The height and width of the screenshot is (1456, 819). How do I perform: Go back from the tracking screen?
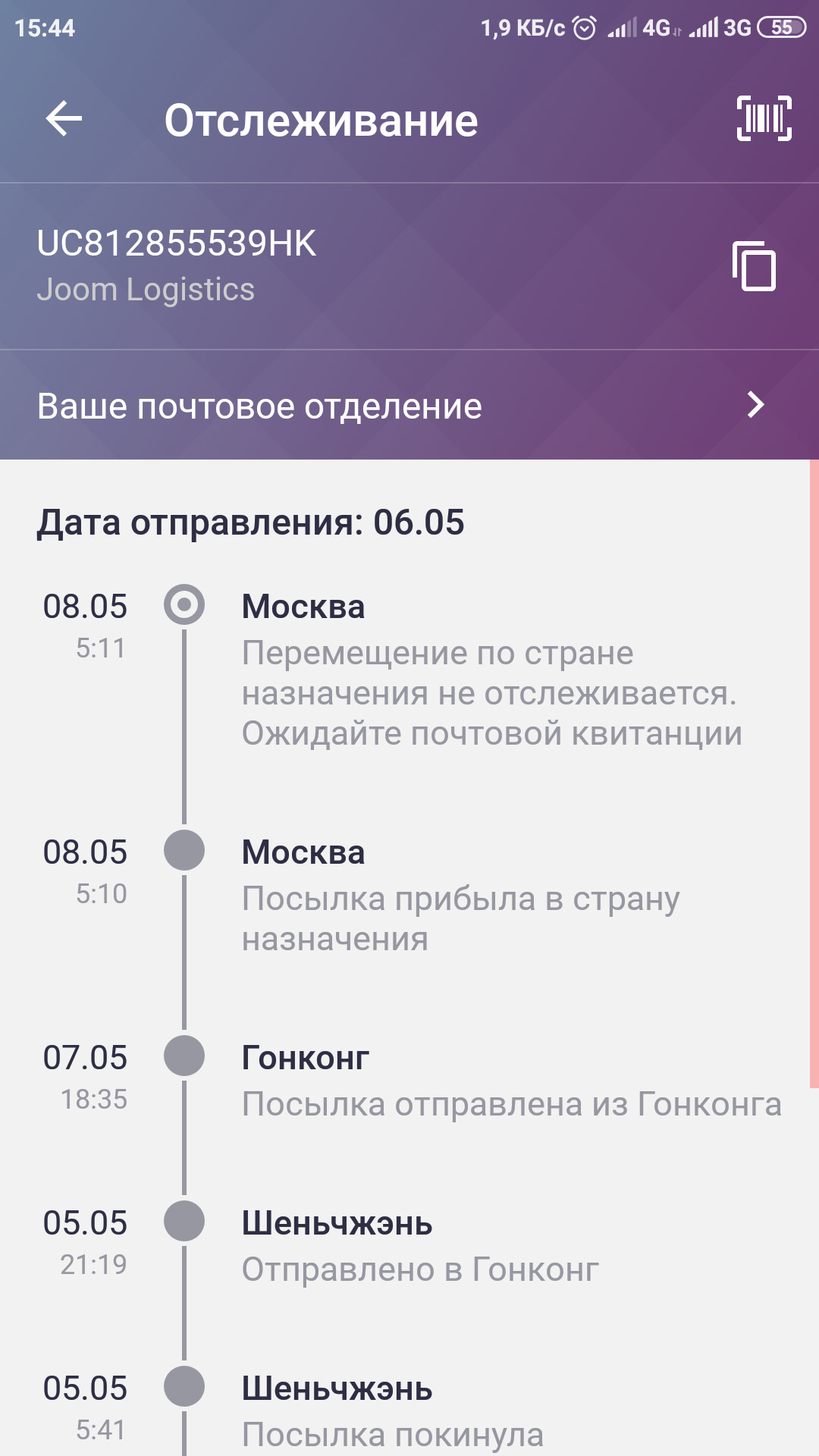click(64, 119)
